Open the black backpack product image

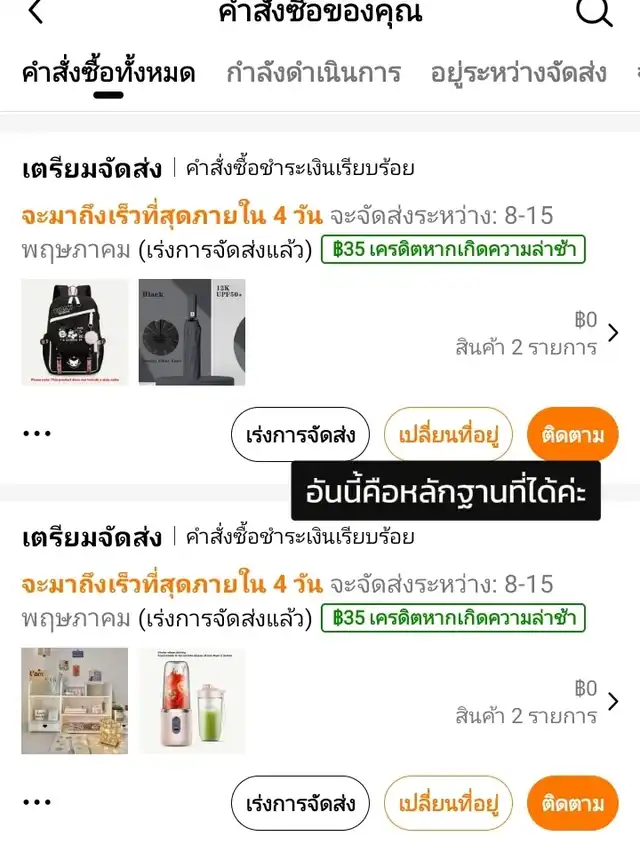coord(75,332)
